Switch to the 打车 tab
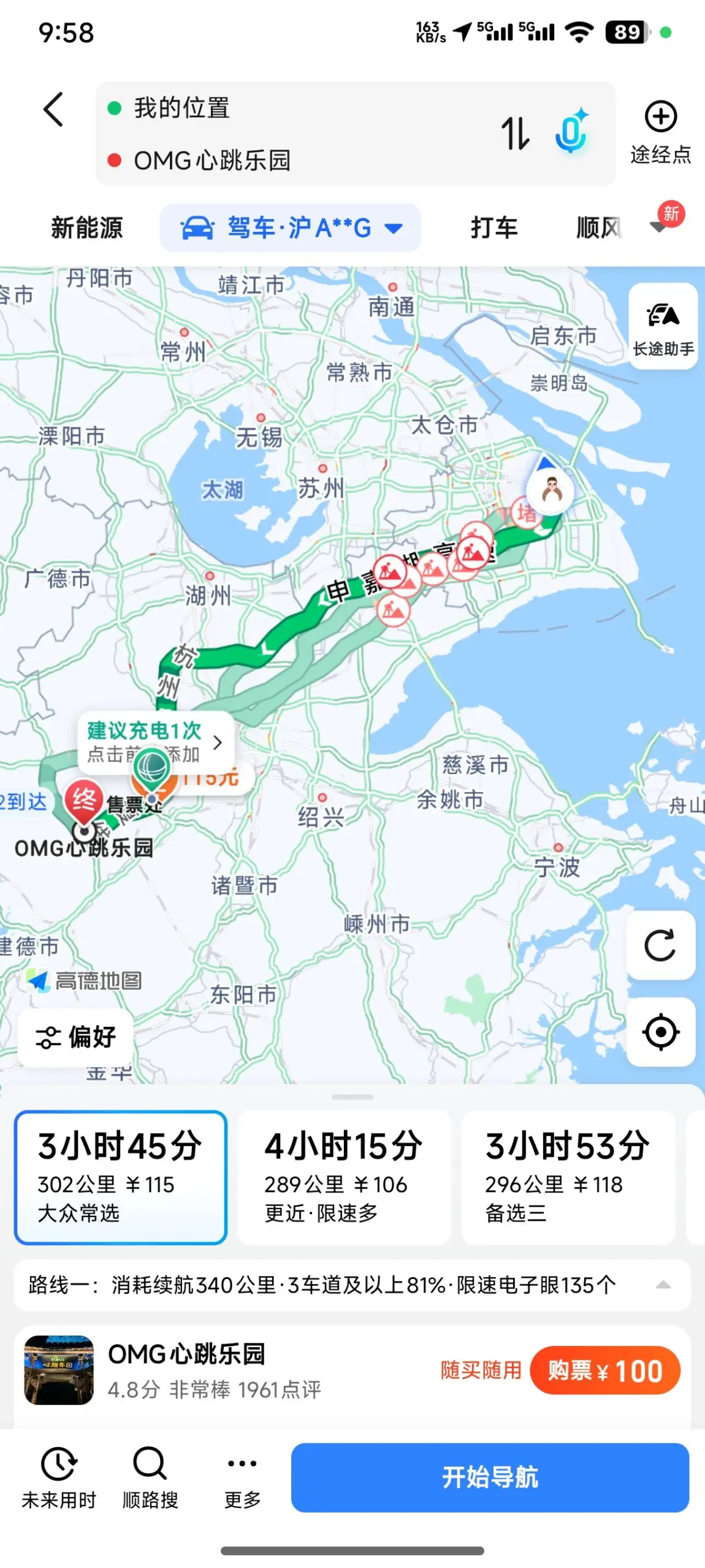The image size is (705, 1568). click(x=494, y=228)
